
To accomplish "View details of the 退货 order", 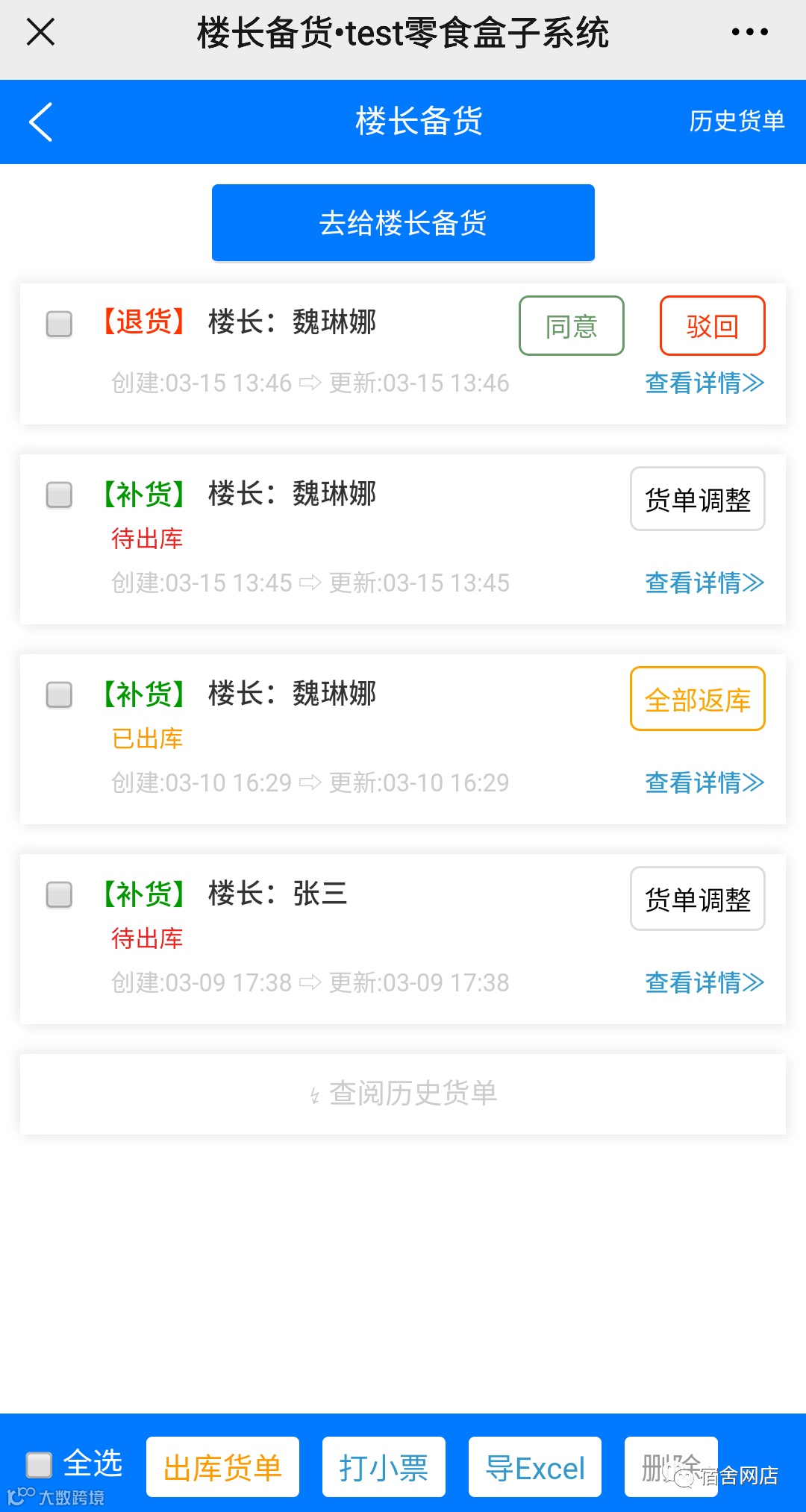I will (x=704, y=383).
